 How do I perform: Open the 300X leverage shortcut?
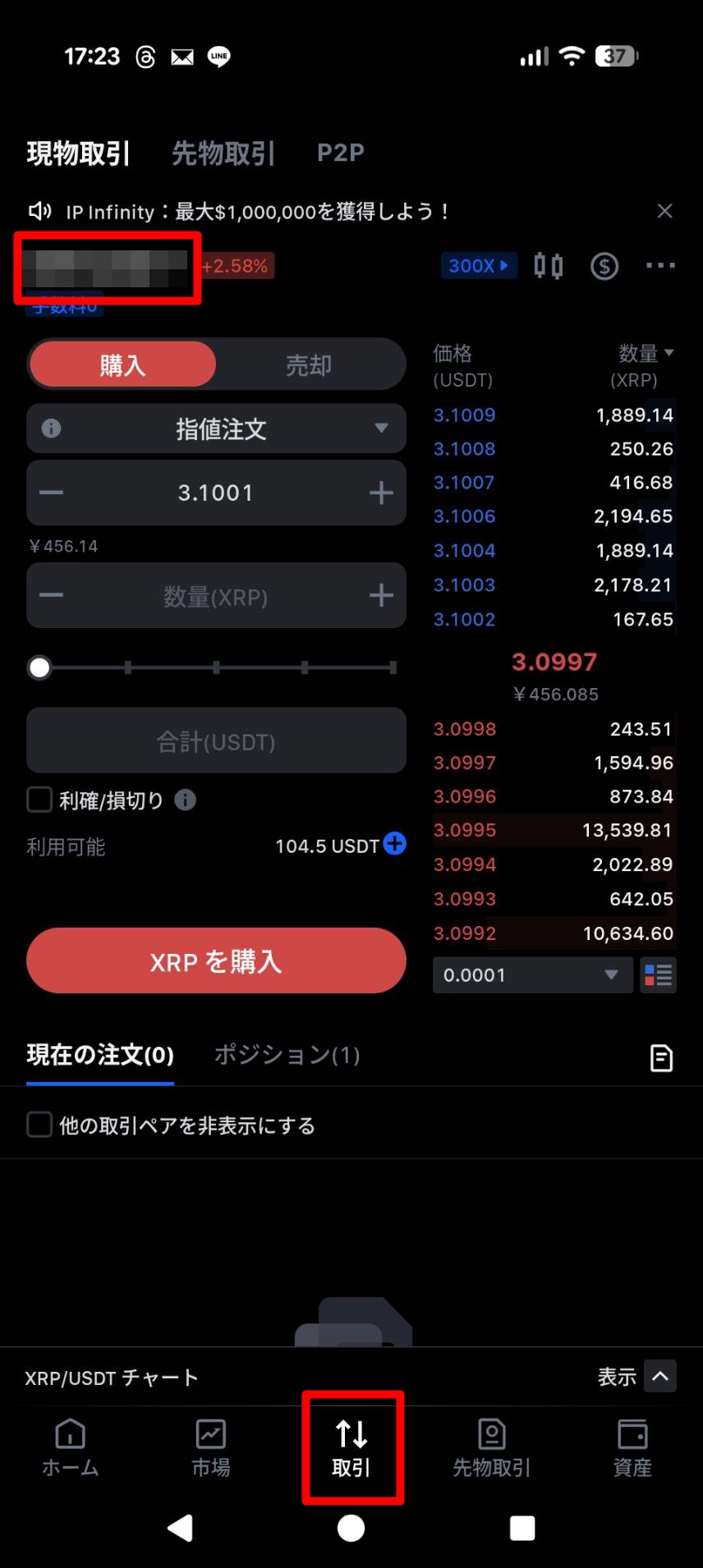(479, 266)
